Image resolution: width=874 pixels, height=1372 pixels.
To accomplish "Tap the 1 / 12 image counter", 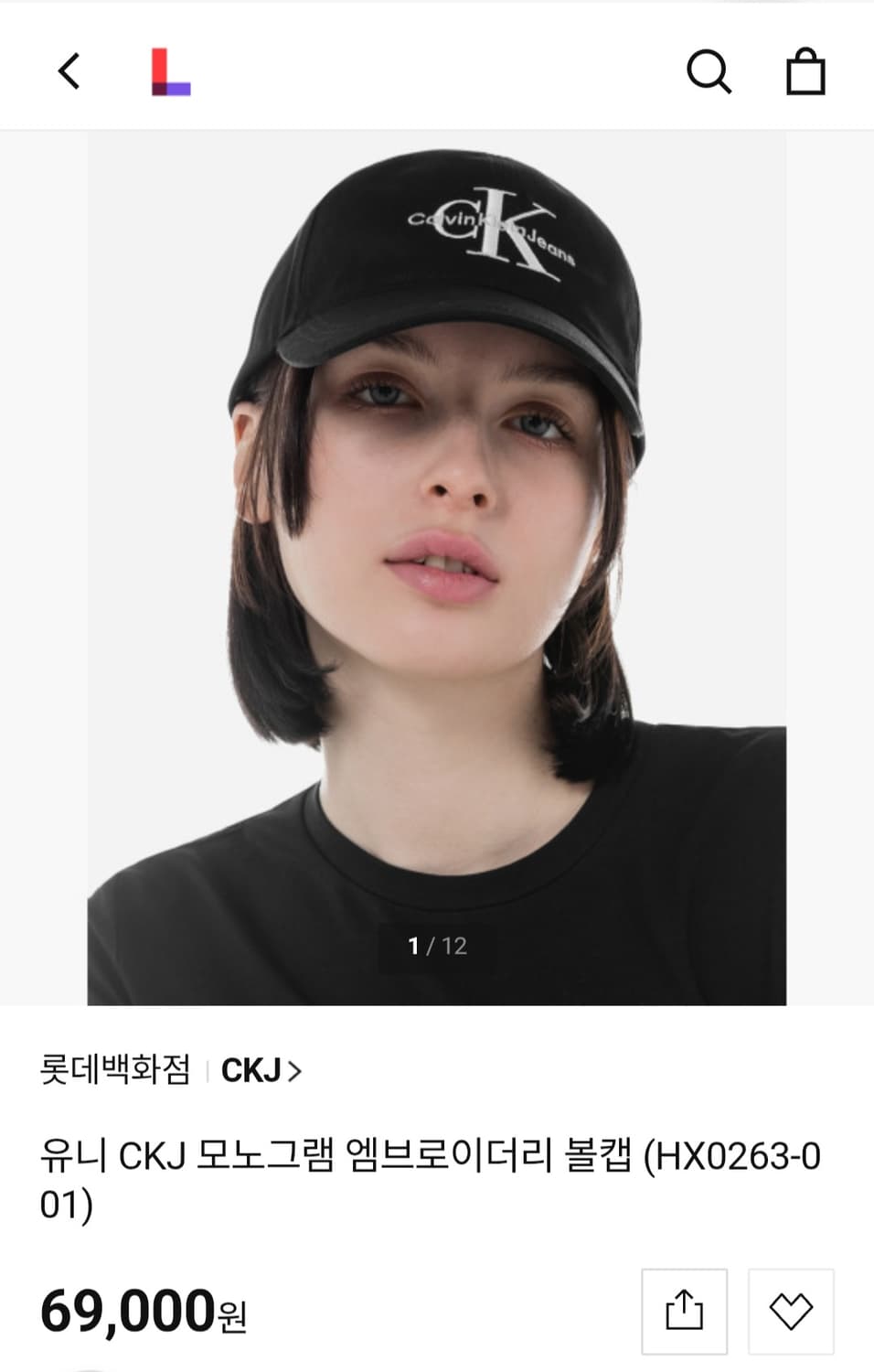I will tap(436, 944).
